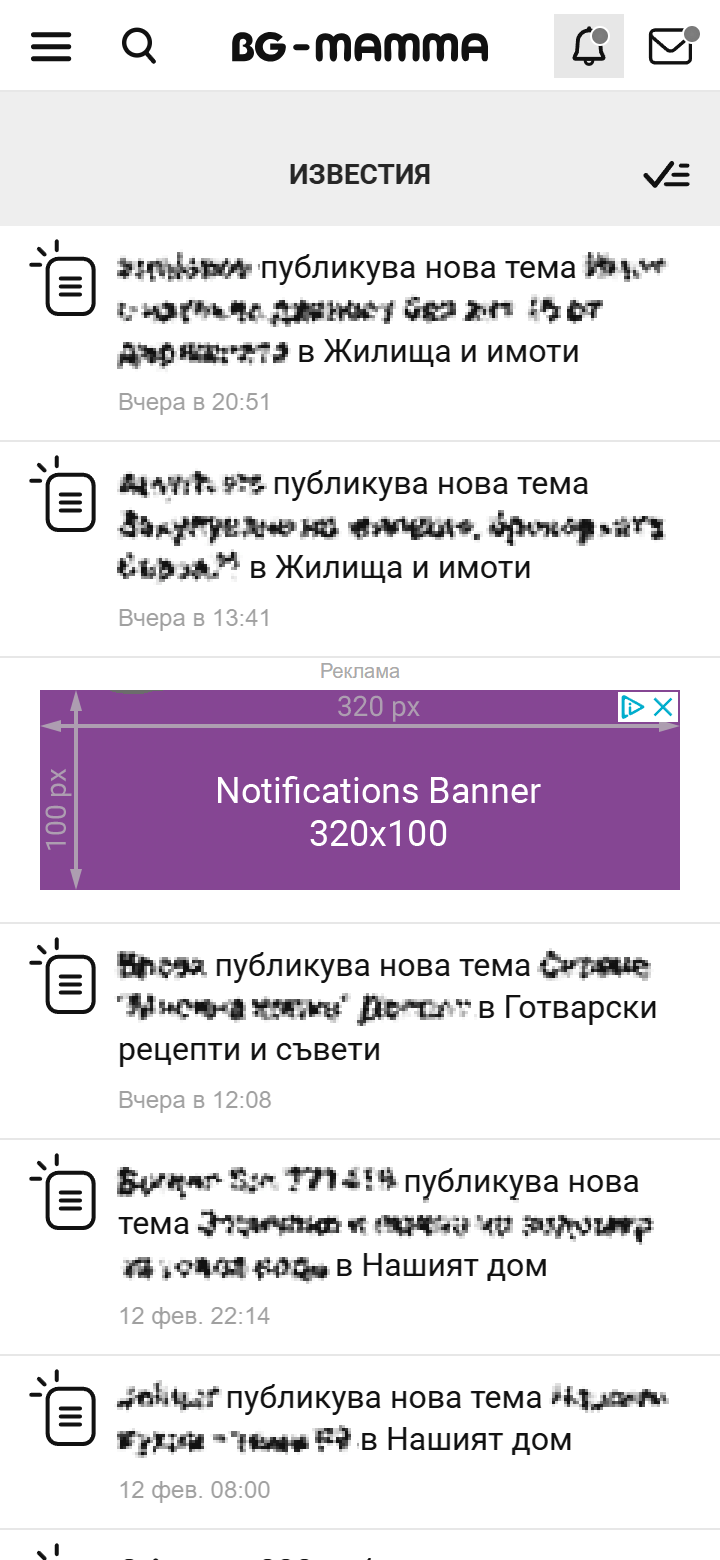Tap the notifications bell

point(589,46)
